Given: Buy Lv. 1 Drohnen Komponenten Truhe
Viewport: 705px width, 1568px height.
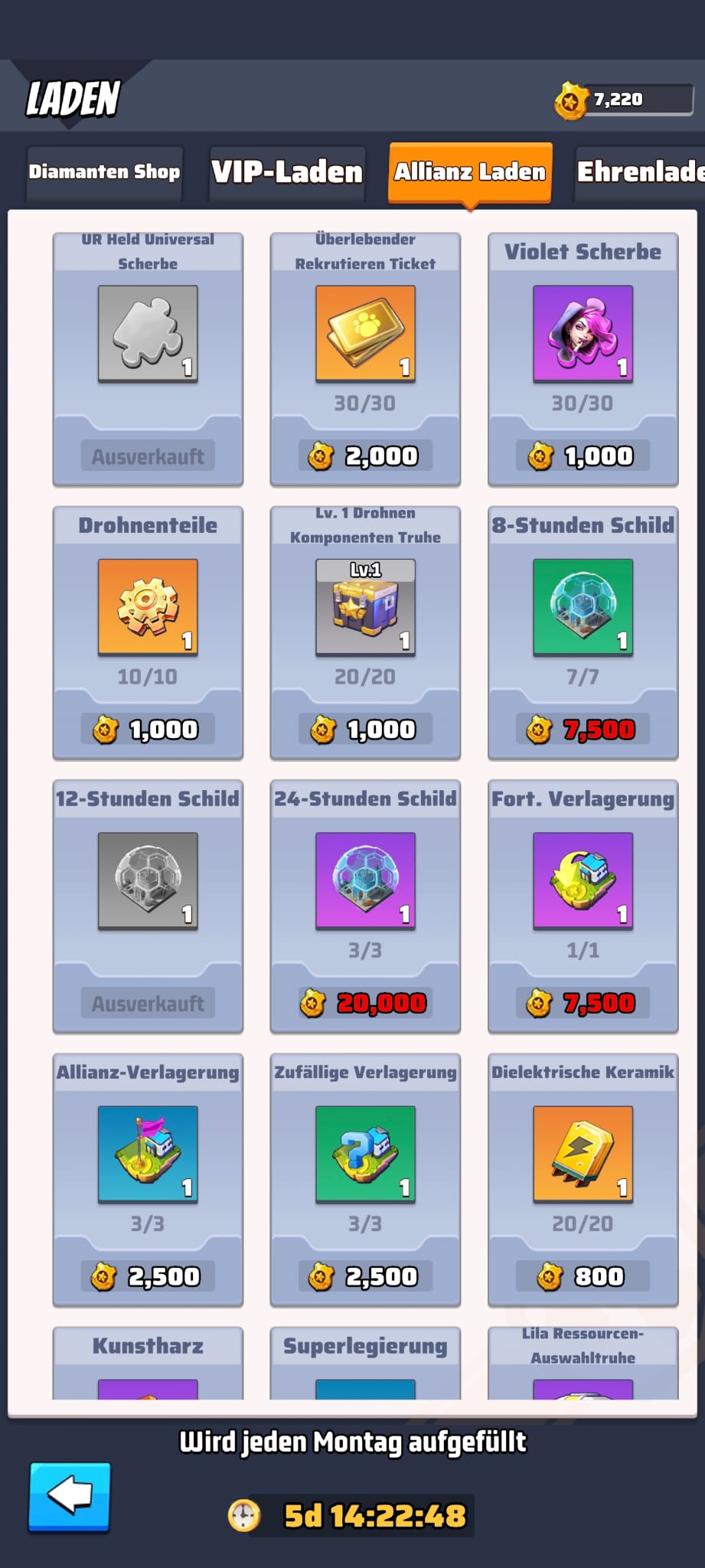Looking at the screenshot, I should pyautogui.click(x=365, y=730).
